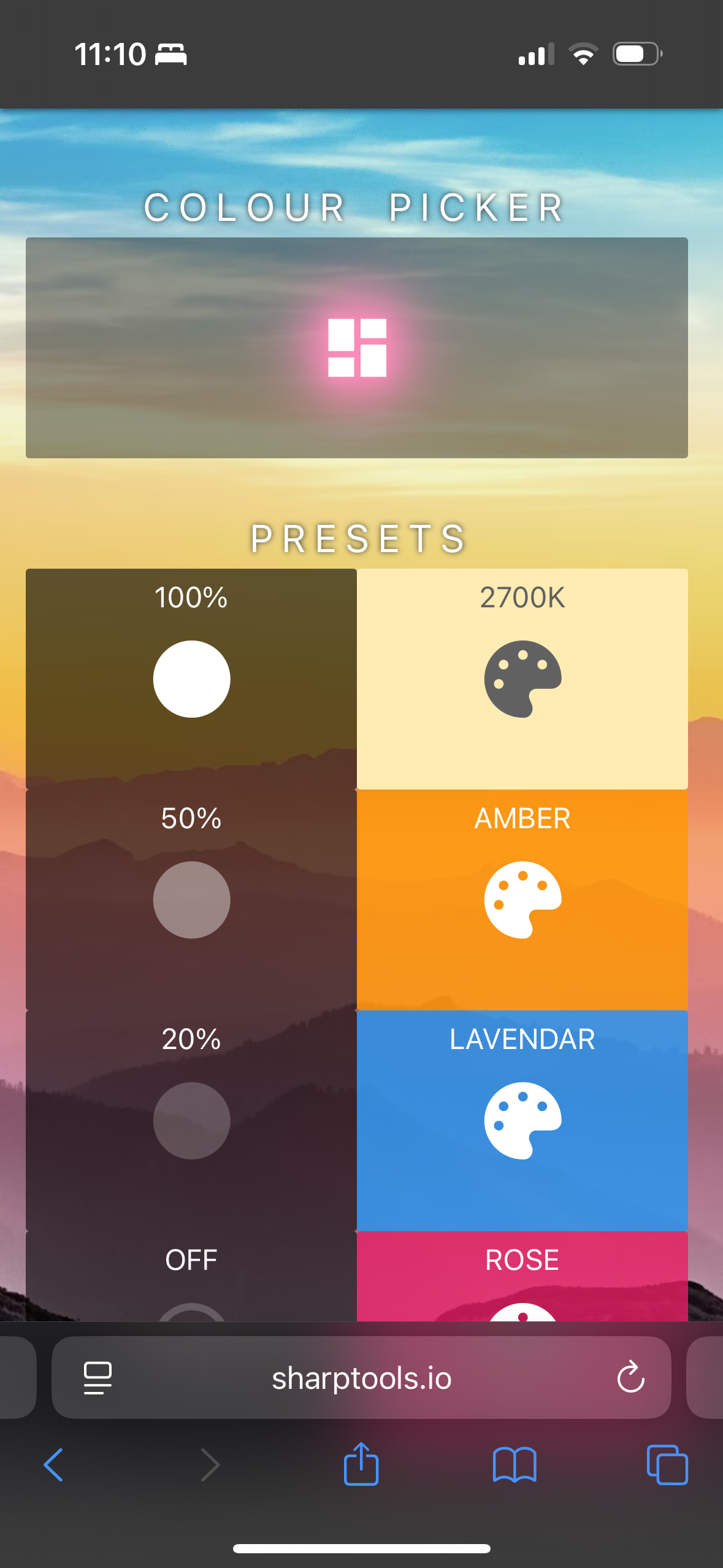The image size is (723, 1568).
Task: Apply the AMBER colour preset
Action: click(x=522, y=899)
